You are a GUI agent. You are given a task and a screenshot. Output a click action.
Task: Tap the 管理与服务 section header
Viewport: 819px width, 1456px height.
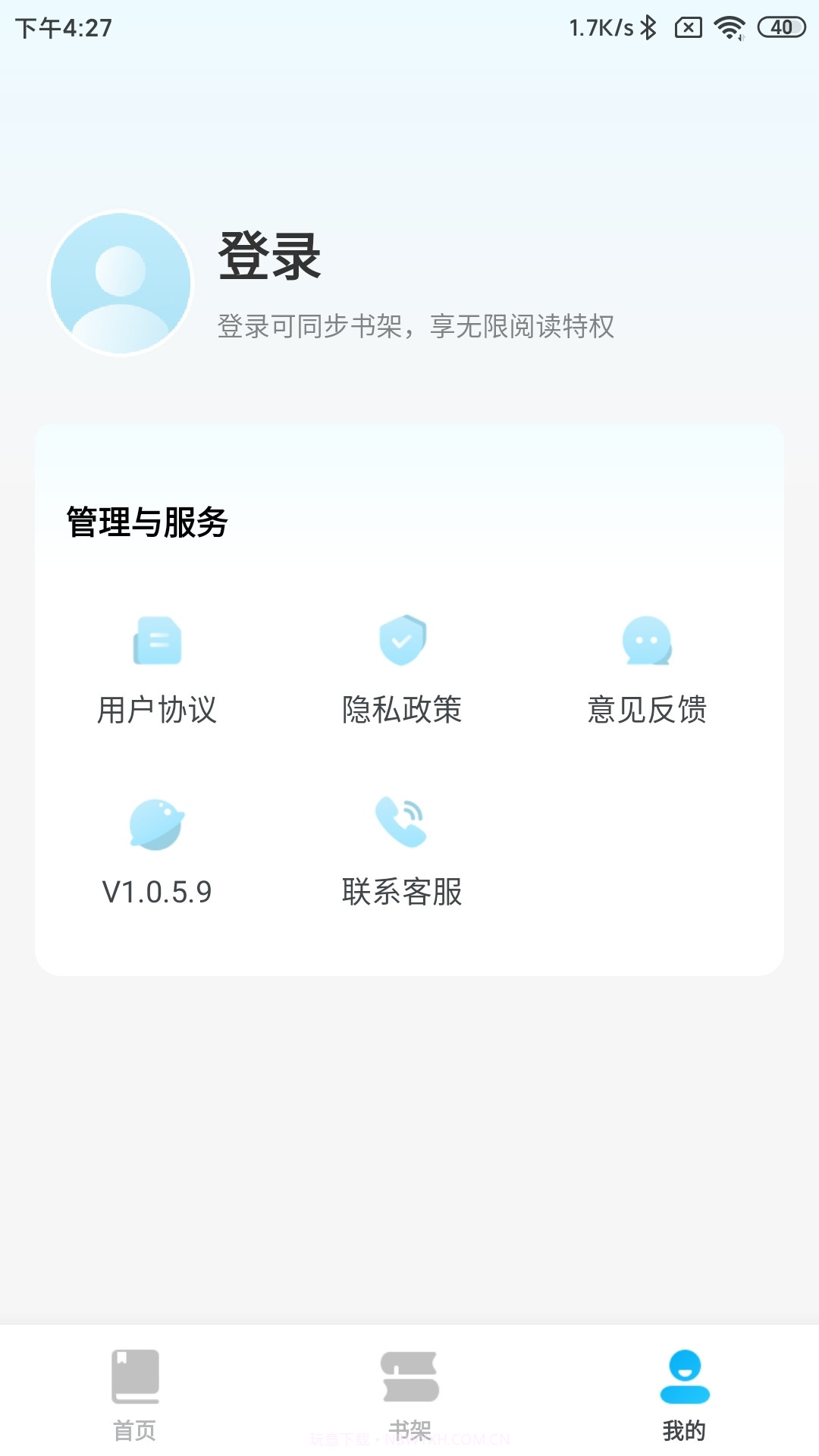[x=146, y=522]
